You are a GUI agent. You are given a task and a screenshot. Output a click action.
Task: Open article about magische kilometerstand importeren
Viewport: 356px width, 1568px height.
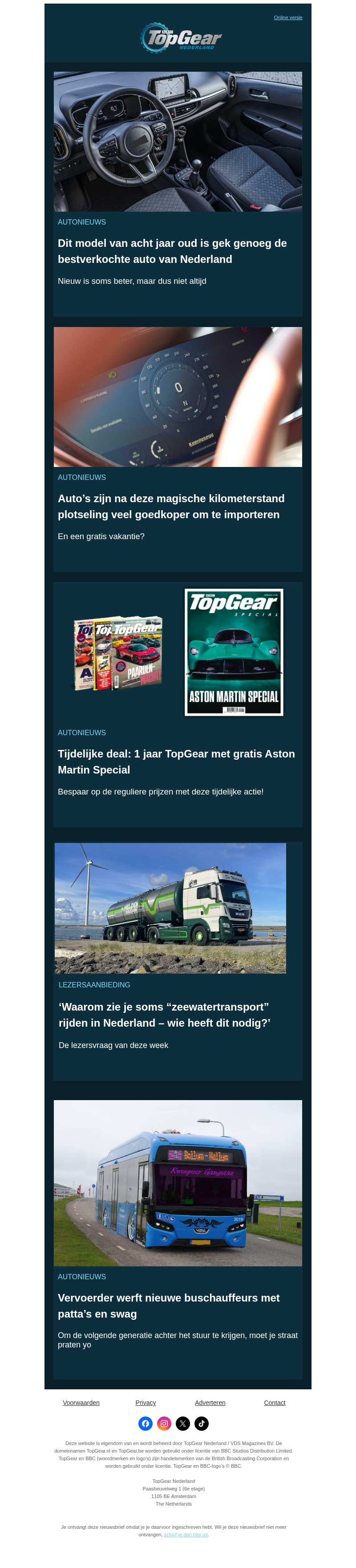point(171,506)
